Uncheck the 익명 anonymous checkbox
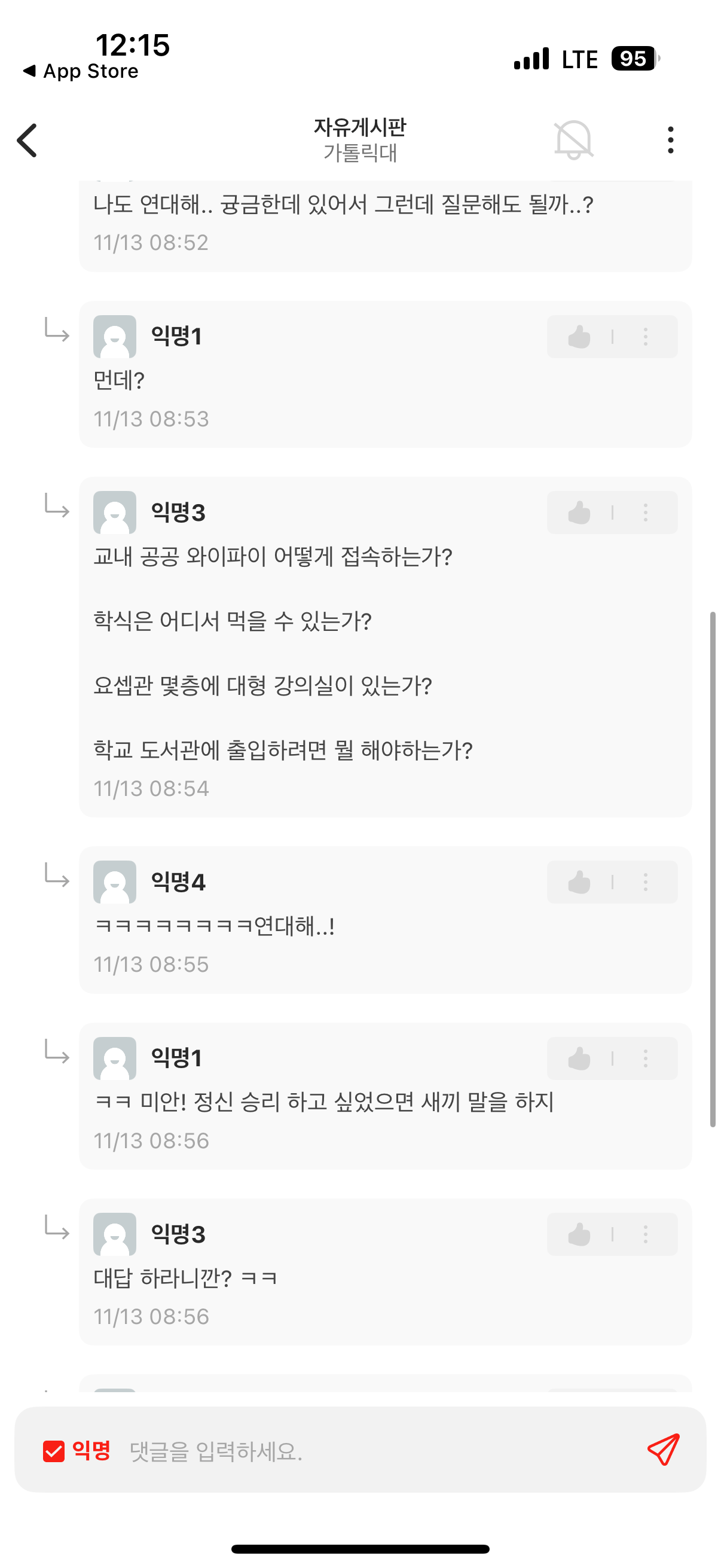 54,1451
